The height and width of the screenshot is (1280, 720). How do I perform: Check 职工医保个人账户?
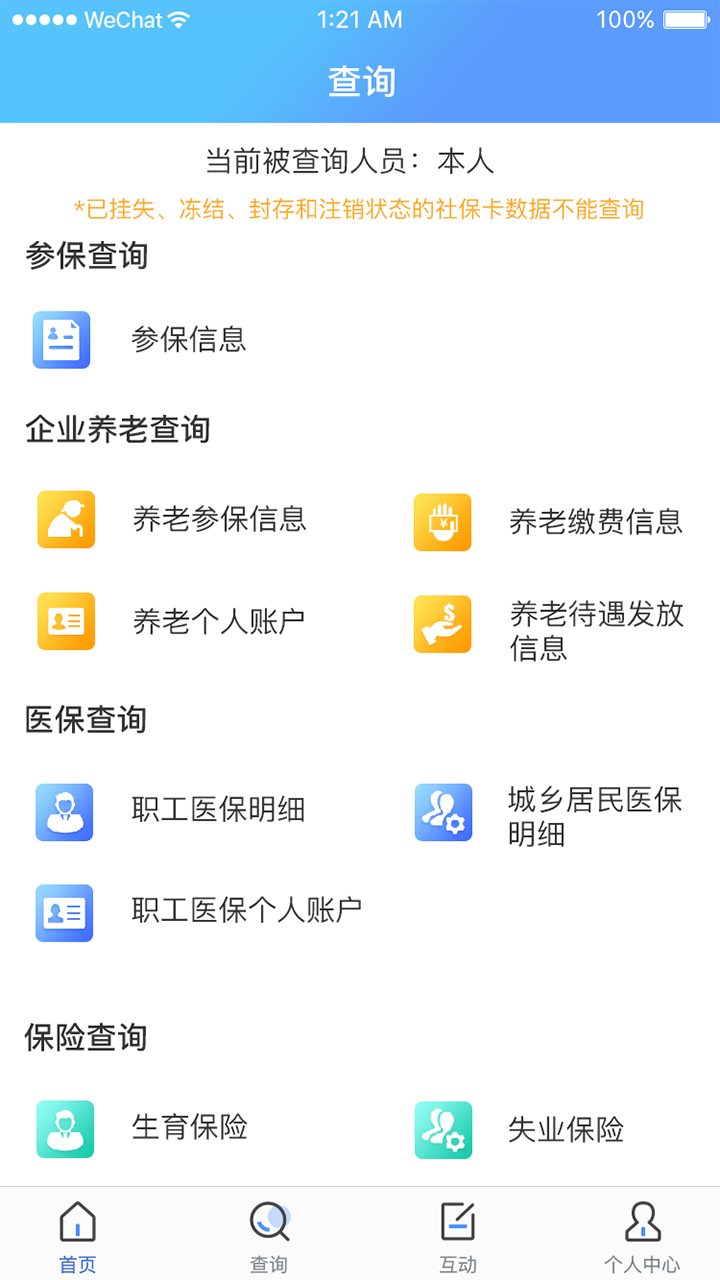(x=246, y=911)
